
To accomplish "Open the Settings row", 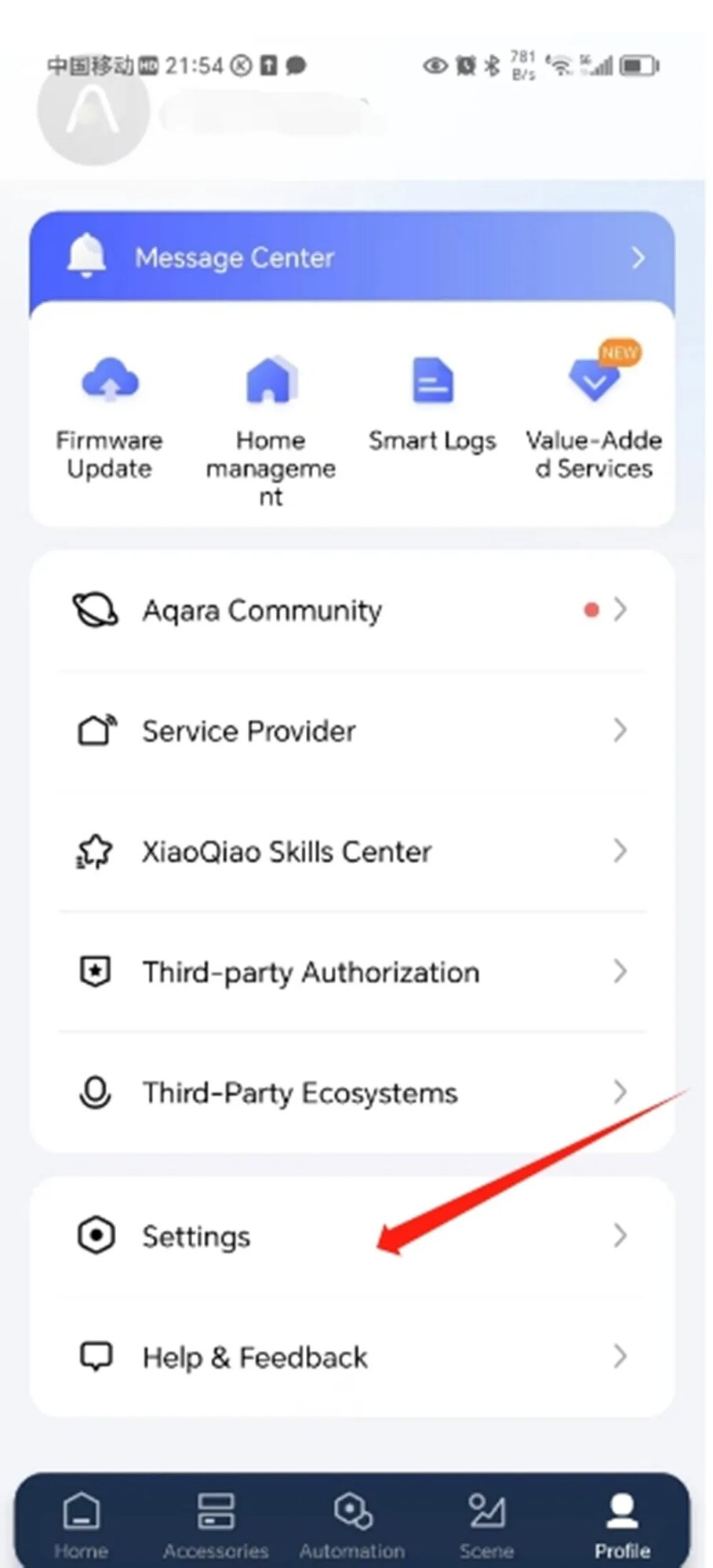I will [351, 1236].
